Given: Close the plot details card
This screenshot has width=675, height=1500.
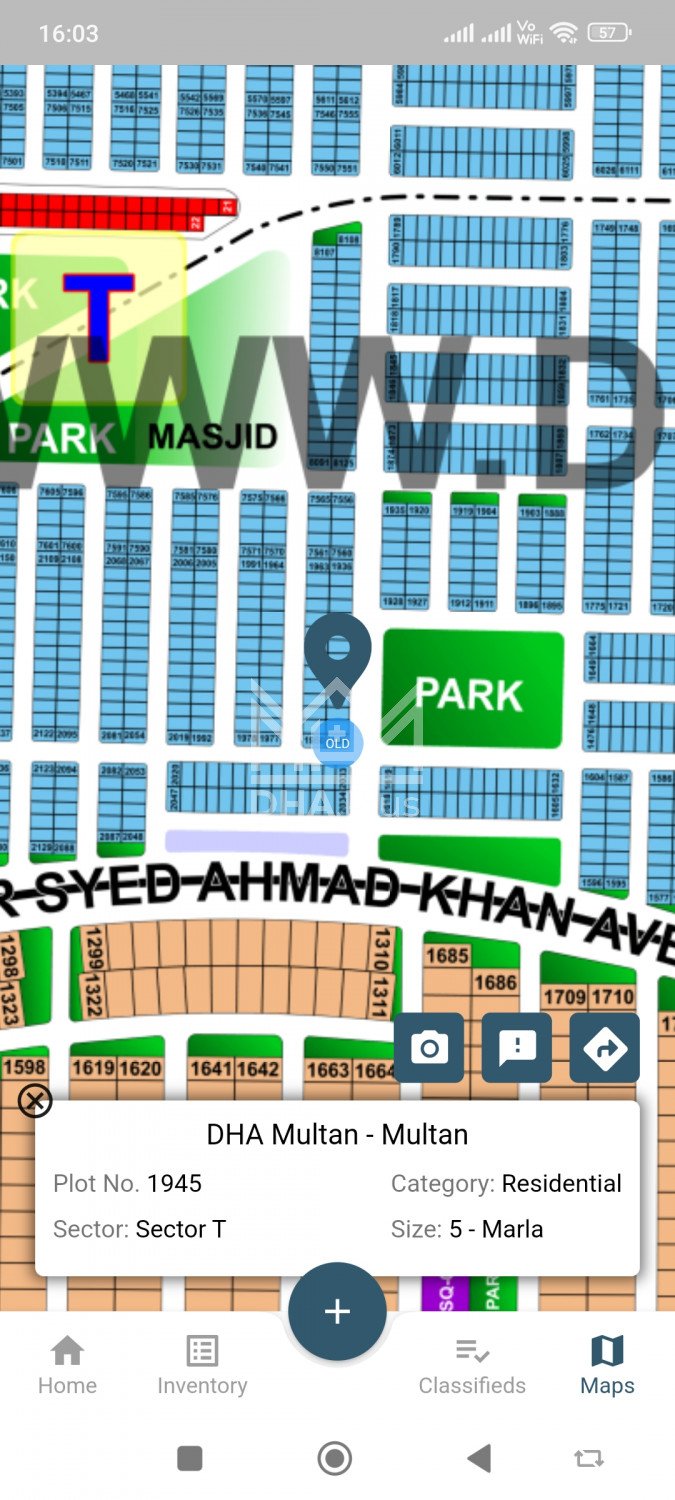Looking at the screenshot, I should 35,1101.
